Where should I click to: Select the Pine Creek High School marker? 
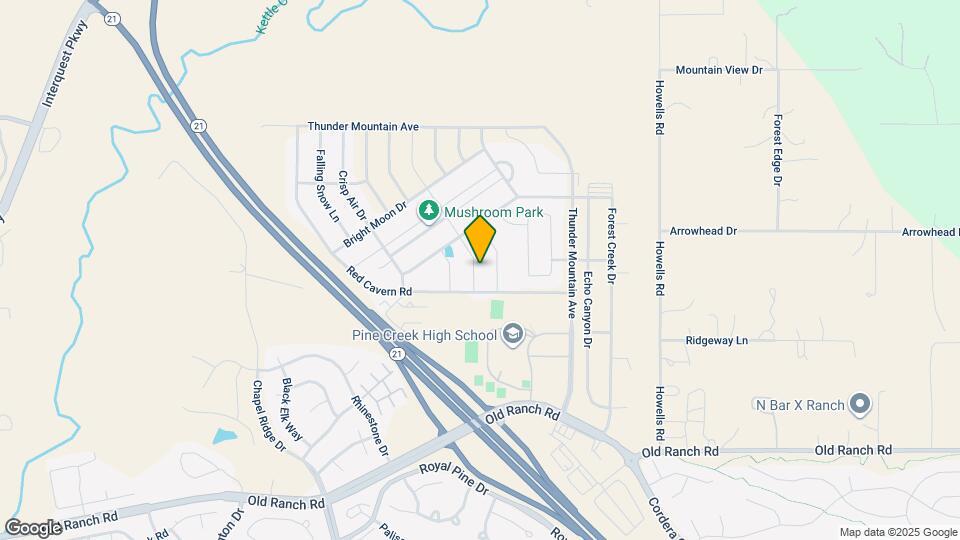(513, 335)
